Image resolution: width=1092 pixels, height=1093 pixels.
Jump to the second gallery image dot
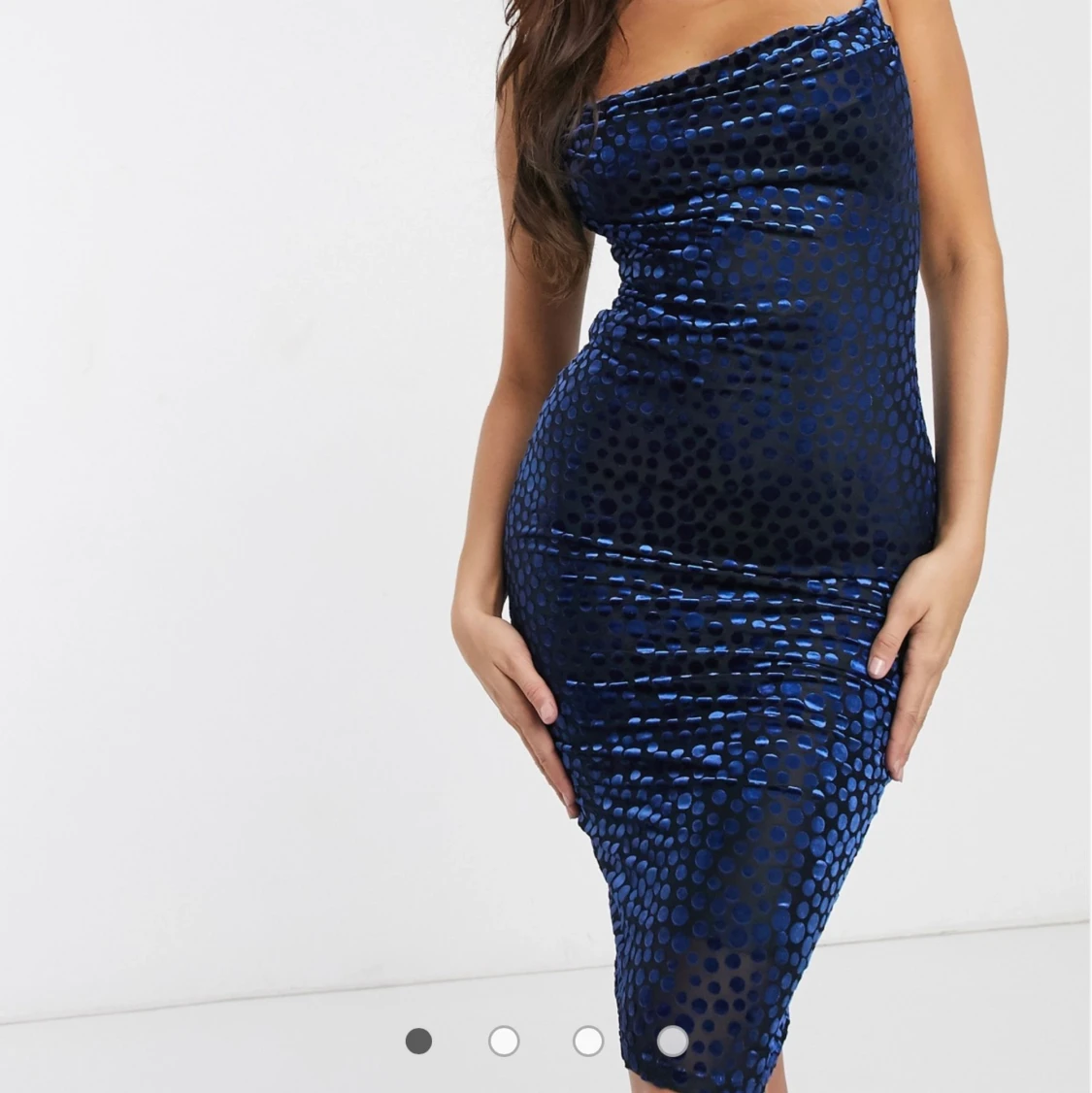tap(504, 1042)
